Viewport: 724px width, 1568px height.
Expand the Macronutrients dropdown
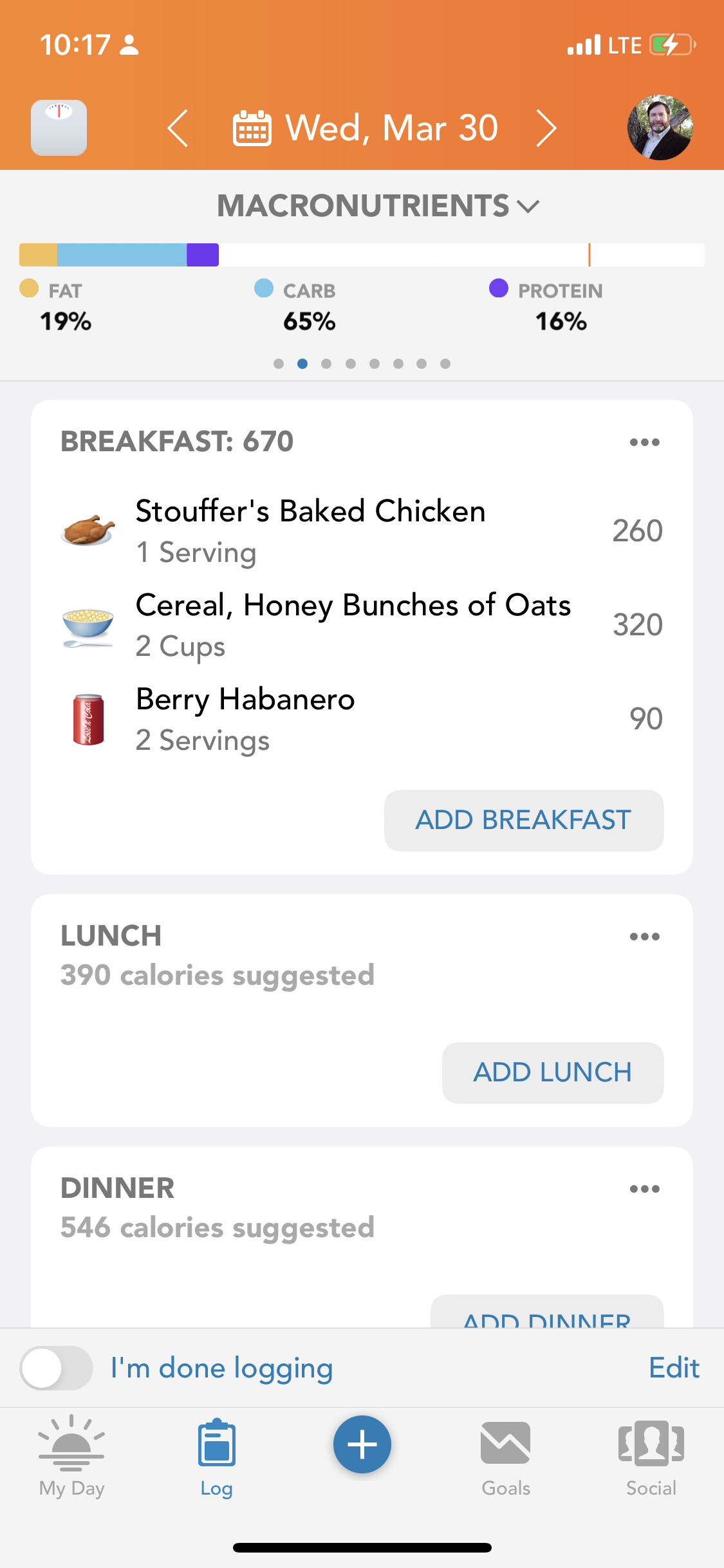pos(378,206)
